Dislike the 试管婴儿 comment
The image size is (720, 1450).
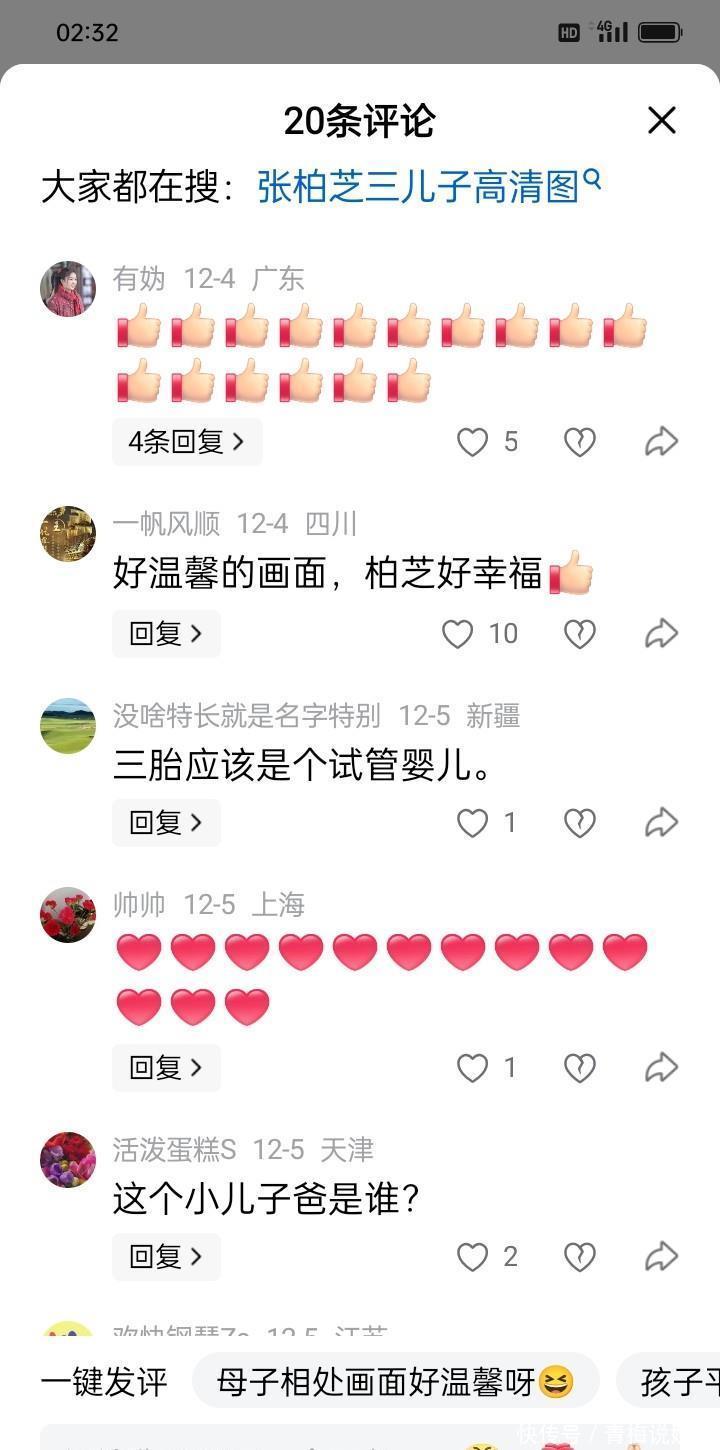(x=580, y=823)
